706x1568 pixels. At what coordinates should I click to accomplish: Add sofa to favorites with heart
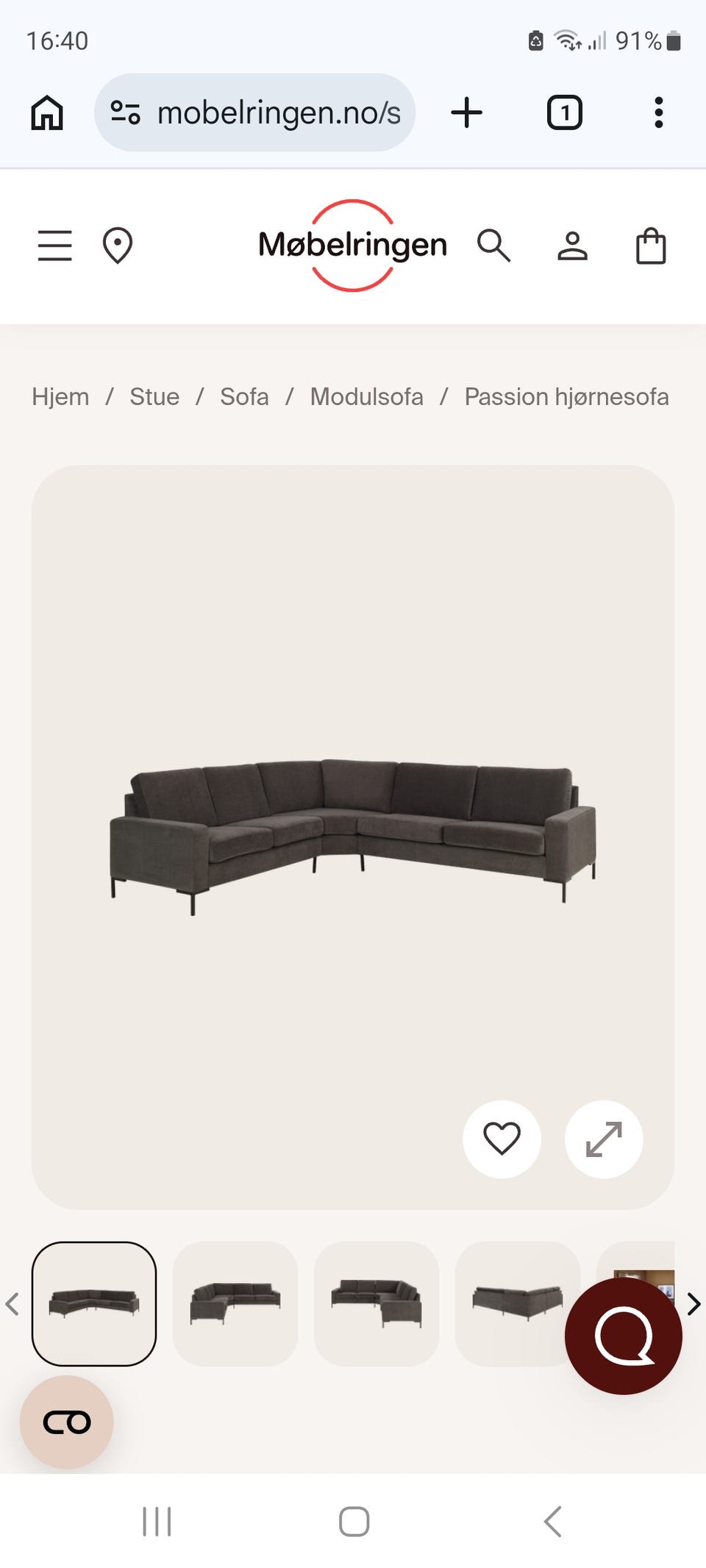click(x=502, y=1139)
